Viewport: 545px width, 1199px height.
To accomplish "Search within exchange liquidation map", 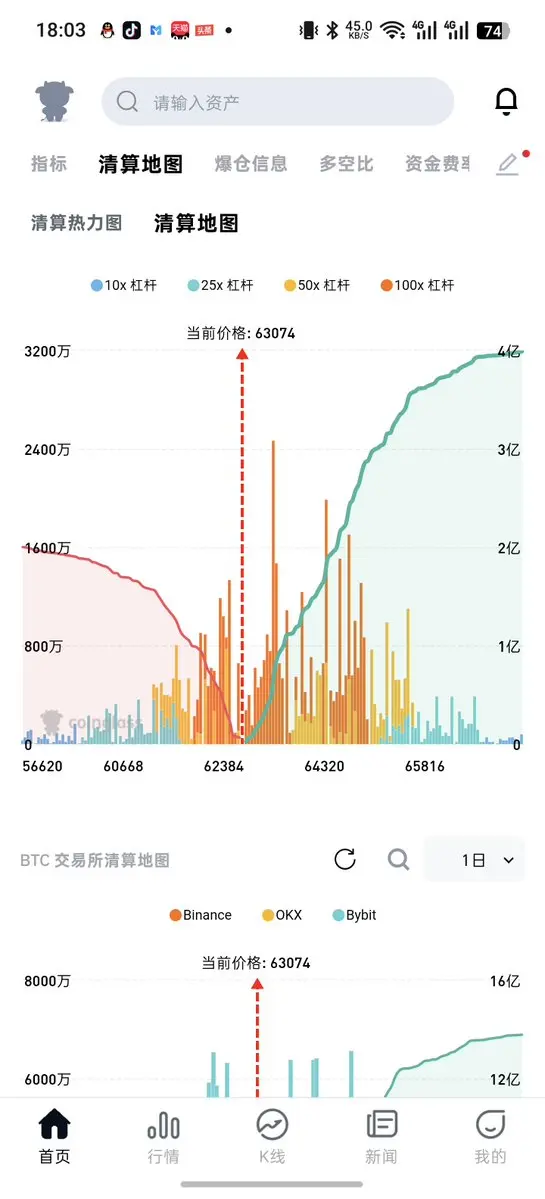I will (398, 859).
